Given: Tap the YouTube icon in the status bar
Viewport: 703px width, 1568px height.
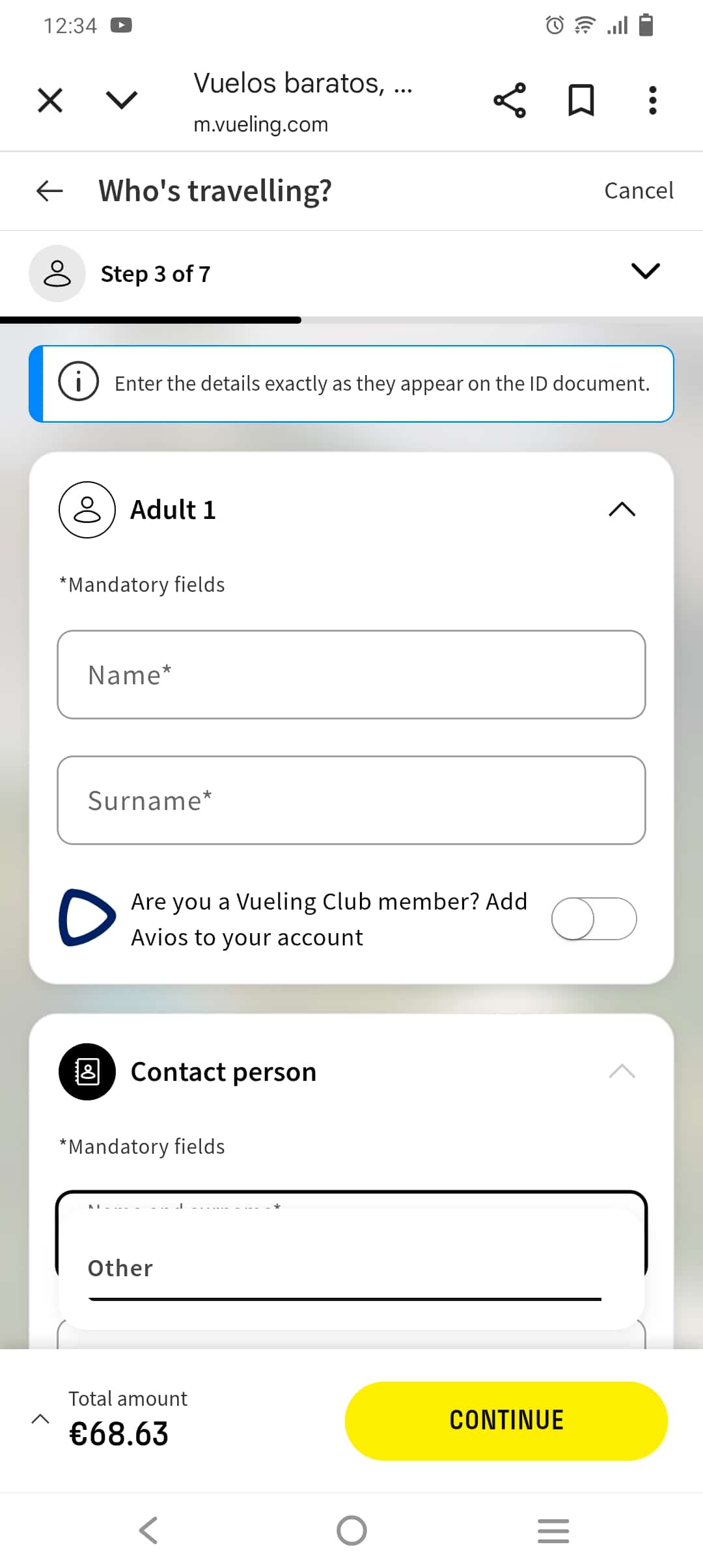Looking at the screenshot, I should coord(121,25).
